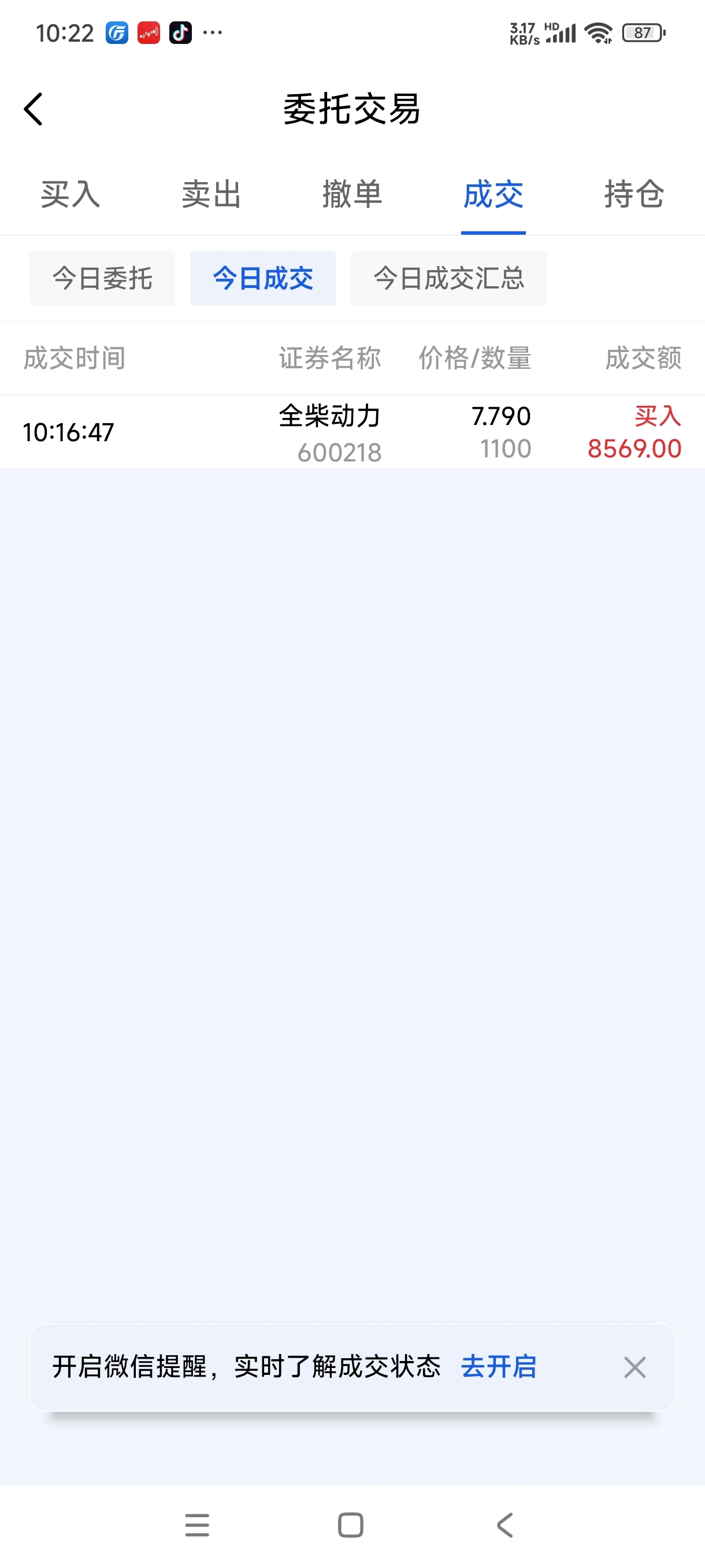View 今日成交汇总 summary
705x1568 pixels.
coord(449,279)
